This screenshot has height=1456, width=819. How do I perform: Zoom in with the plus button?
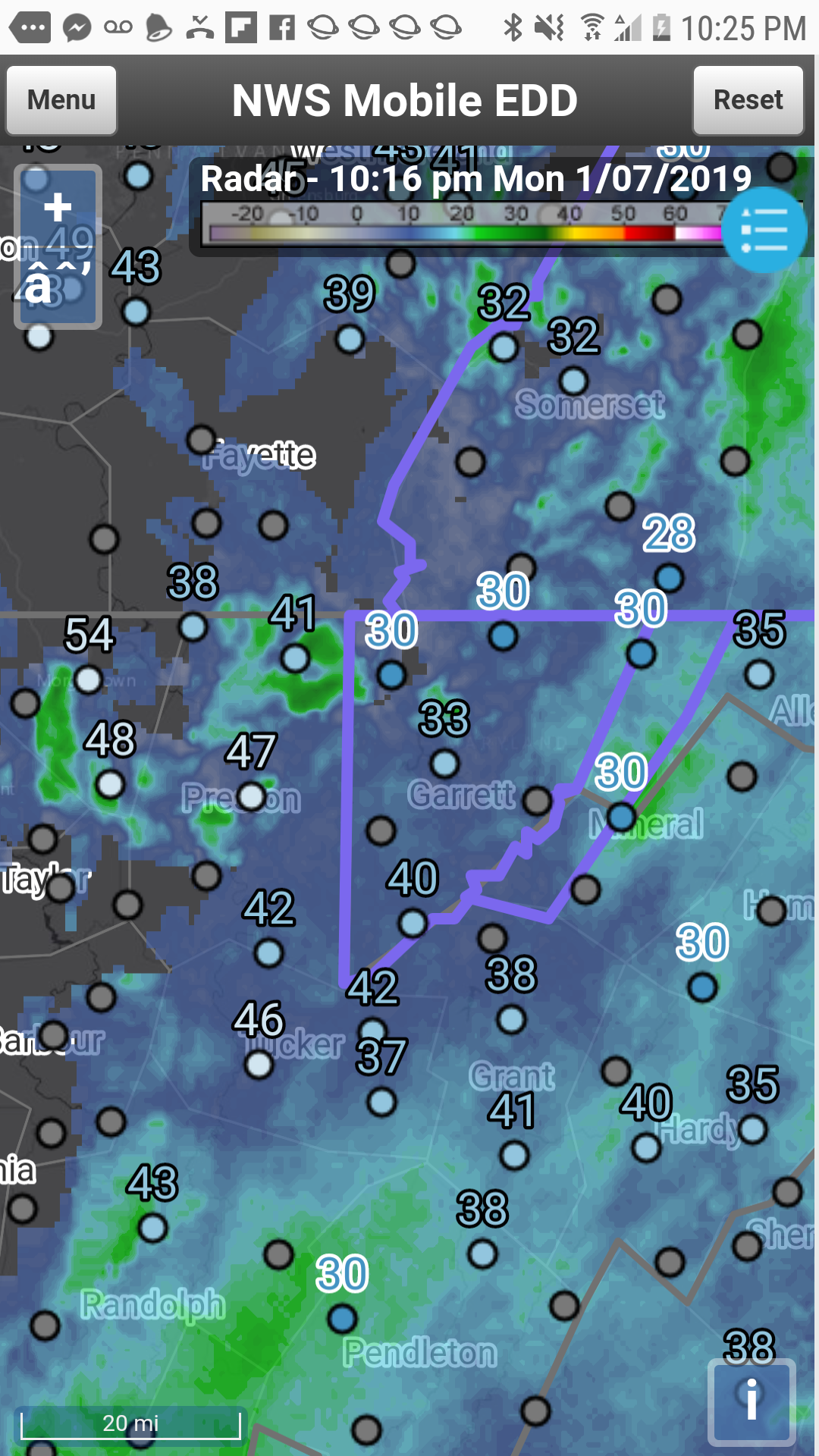coord(58,207)
